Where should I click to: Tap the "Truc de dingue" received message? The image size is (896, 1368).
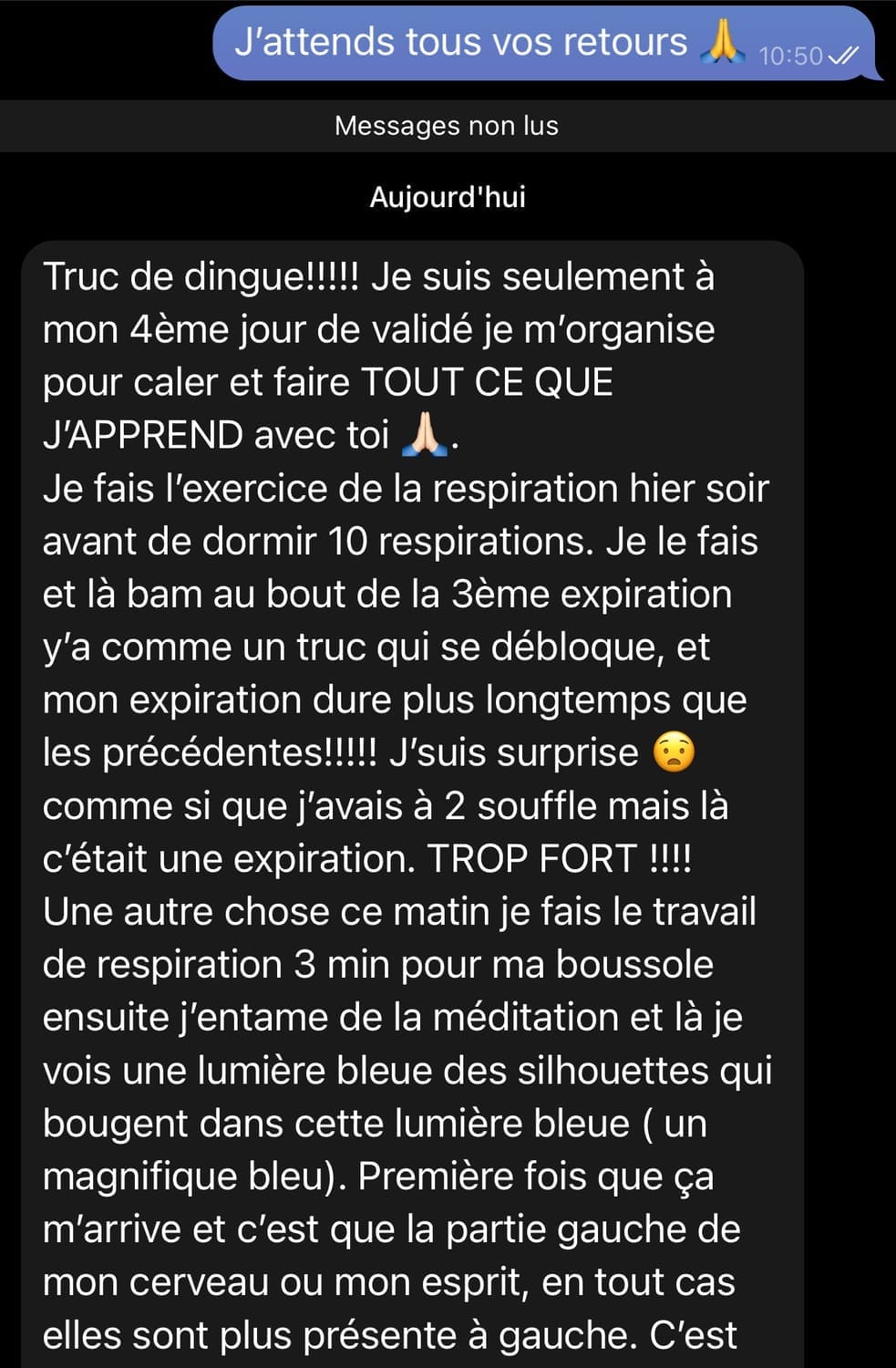(410, 803)
